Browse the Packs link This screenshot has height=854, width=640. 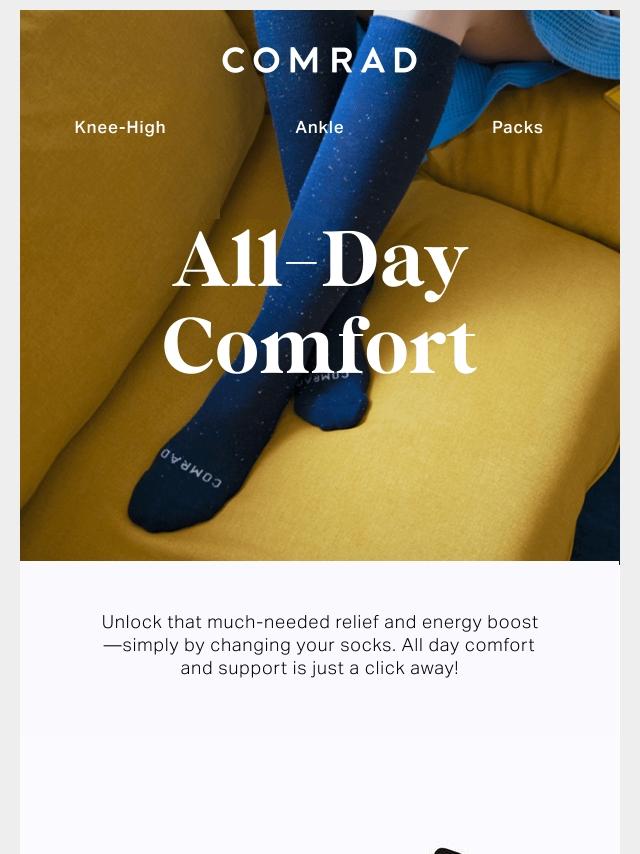517,127
